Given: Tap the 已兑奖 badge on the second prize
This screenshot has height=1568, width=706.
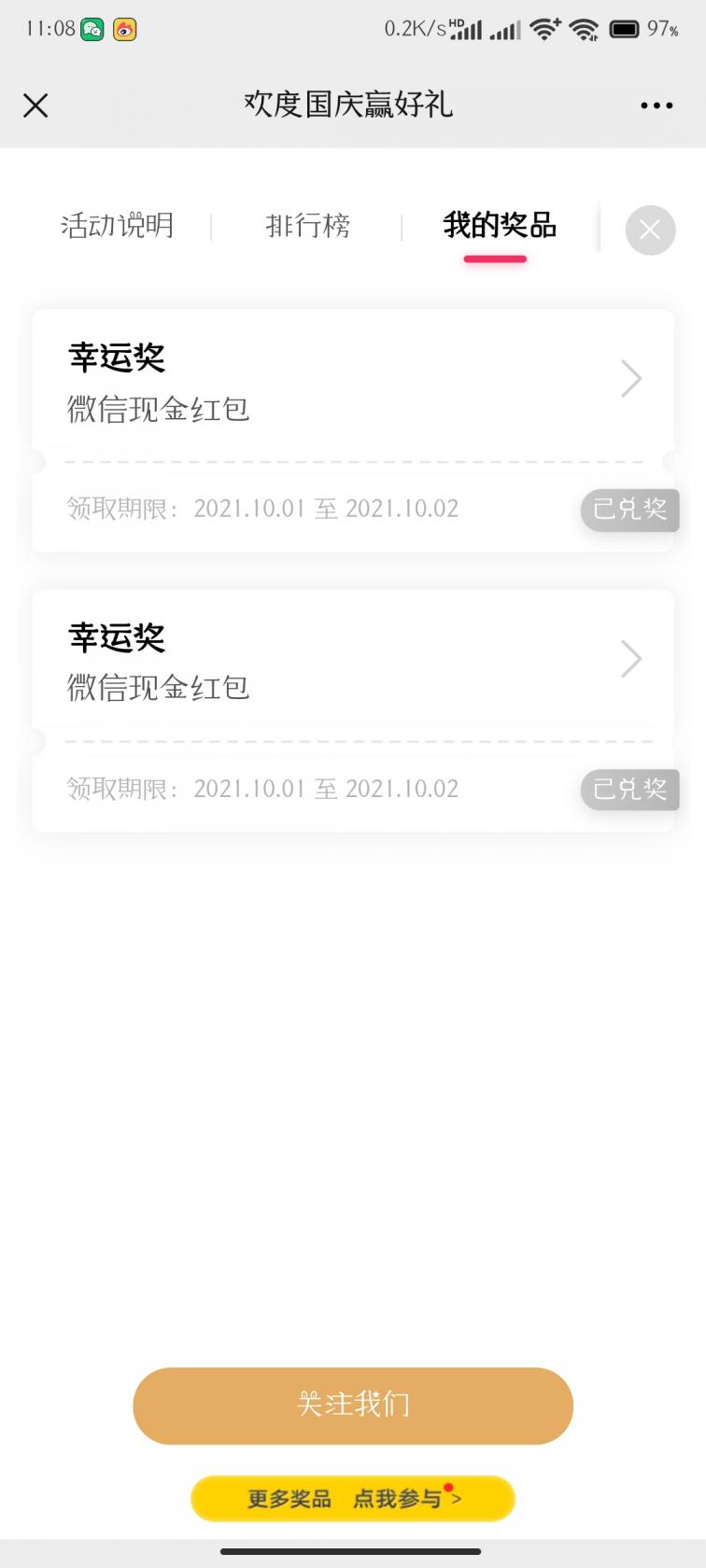Looking at the screenshot, I should pyautogui.click(x=629, y=790).
